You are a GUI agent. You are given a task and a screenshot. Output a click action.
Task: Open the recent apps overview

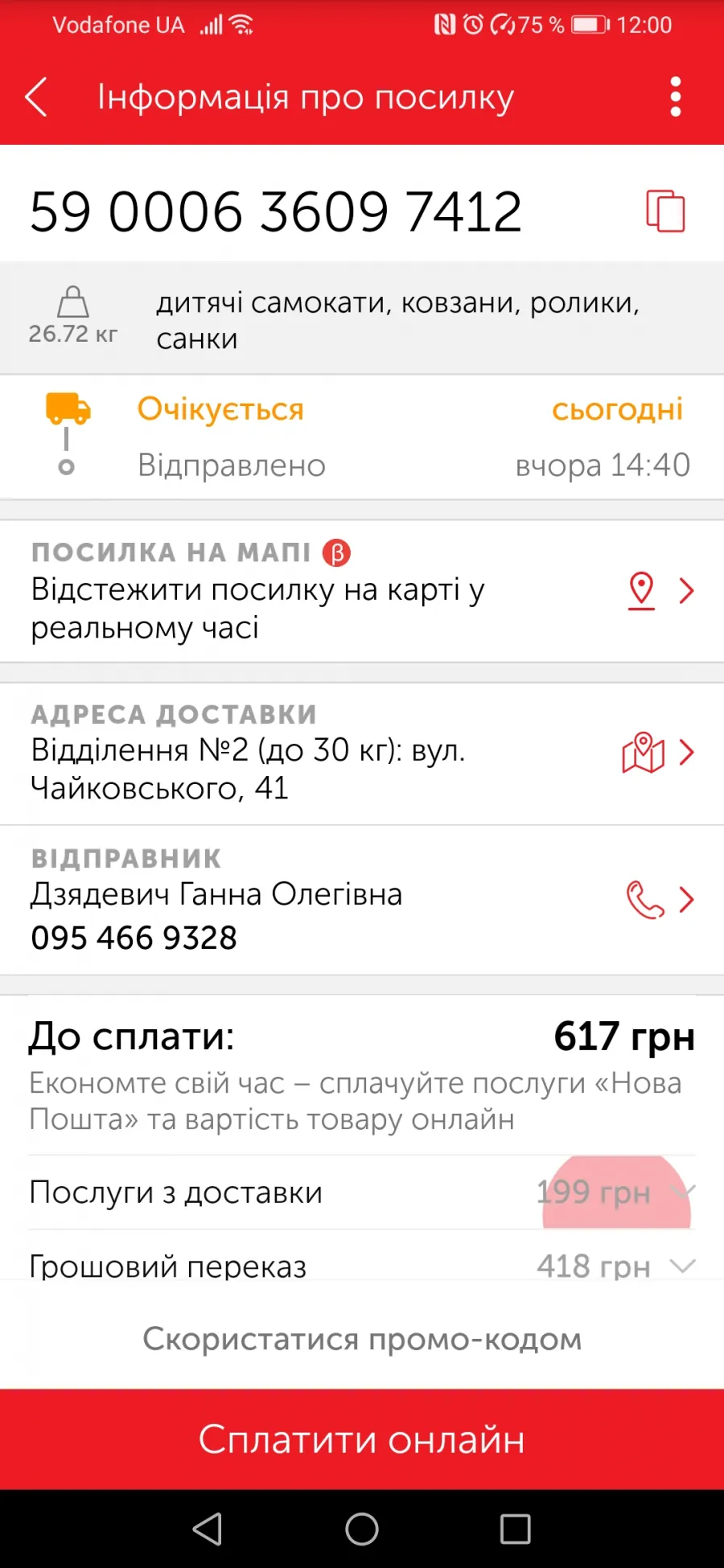[515, 1529]
